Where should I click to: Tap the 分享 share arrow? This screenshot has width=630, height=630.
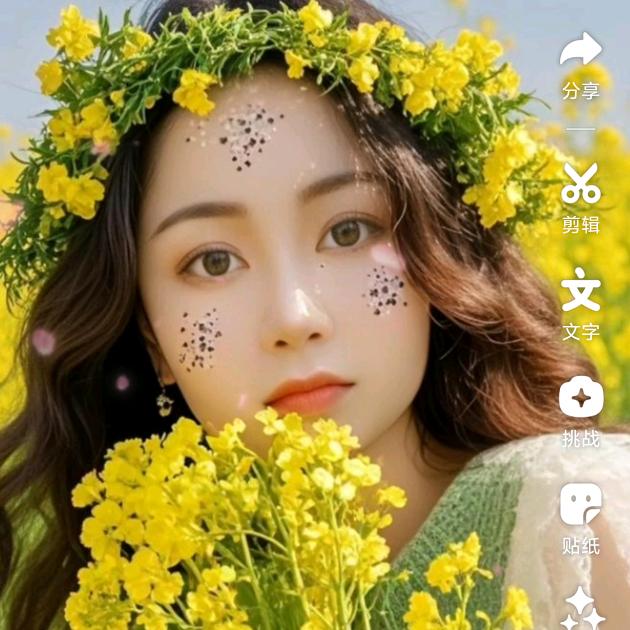(x=580, y=51)
